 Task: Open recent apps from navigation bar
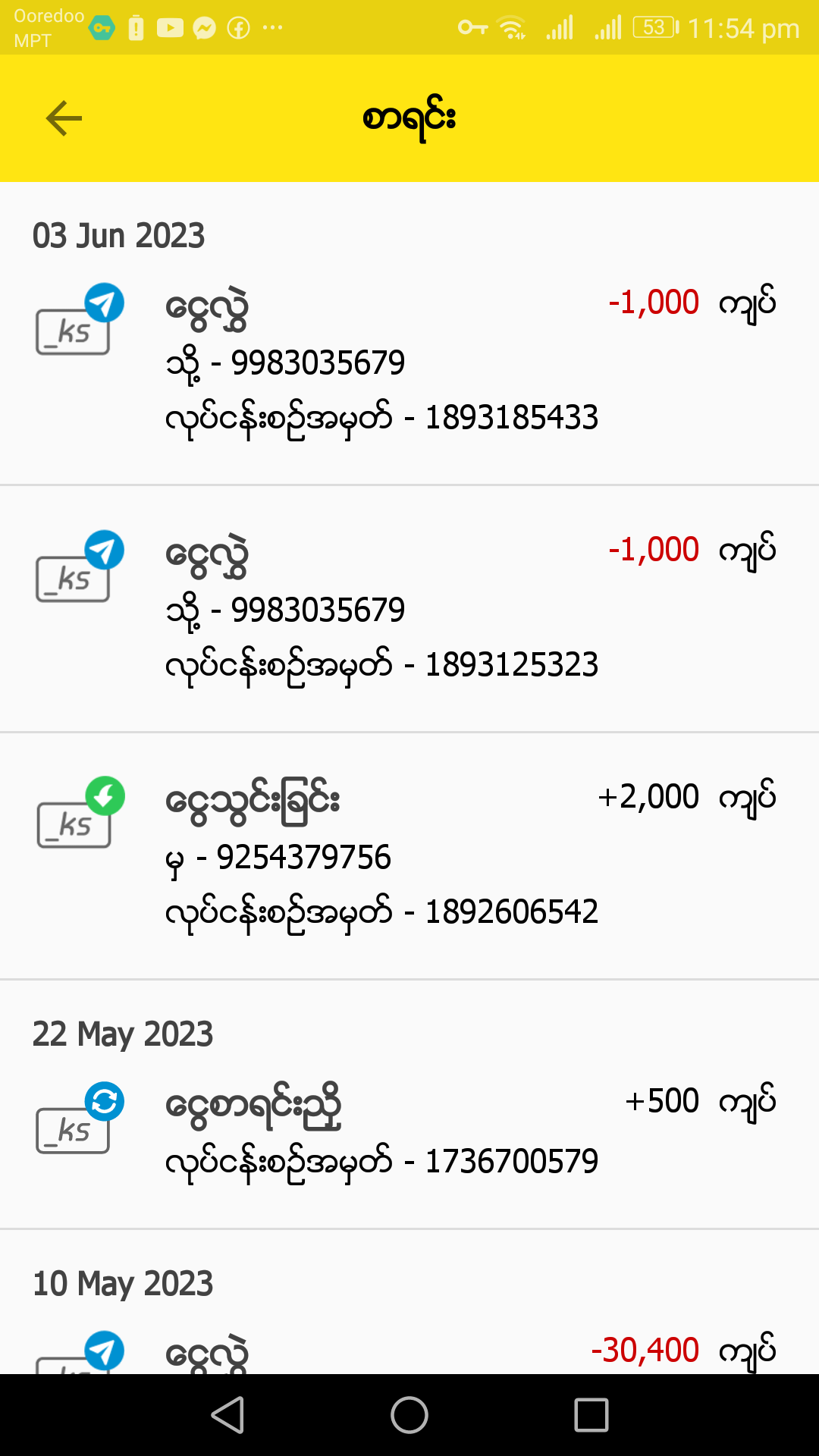591,1415
